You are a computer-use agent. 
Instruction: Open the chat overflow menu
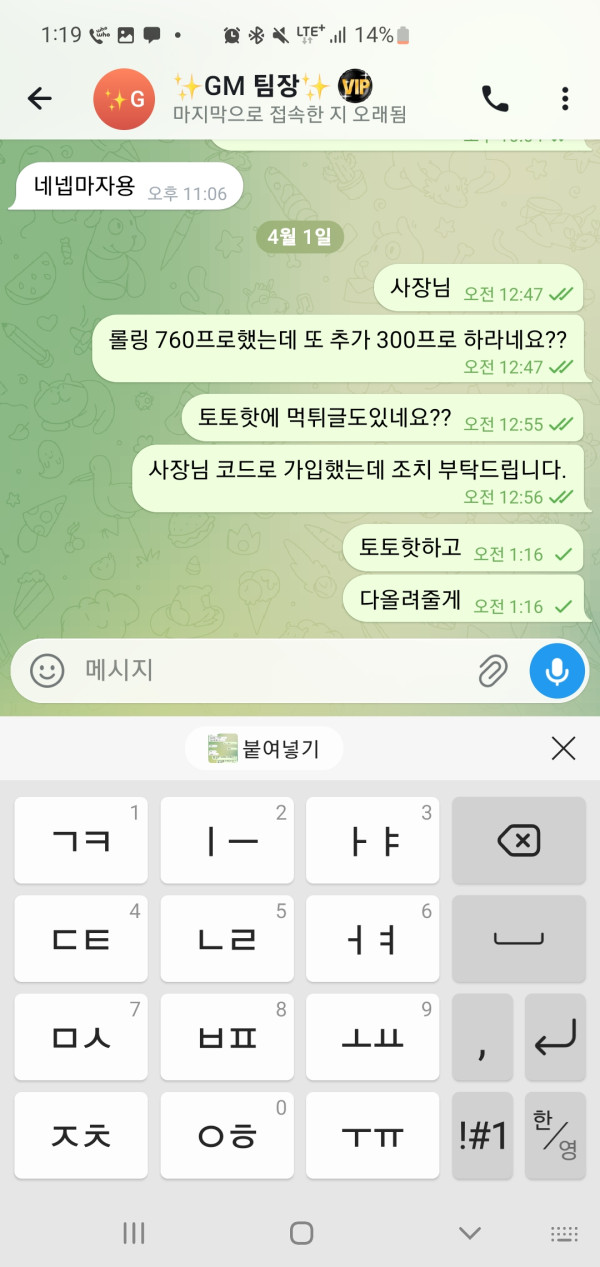pos(565,98)
